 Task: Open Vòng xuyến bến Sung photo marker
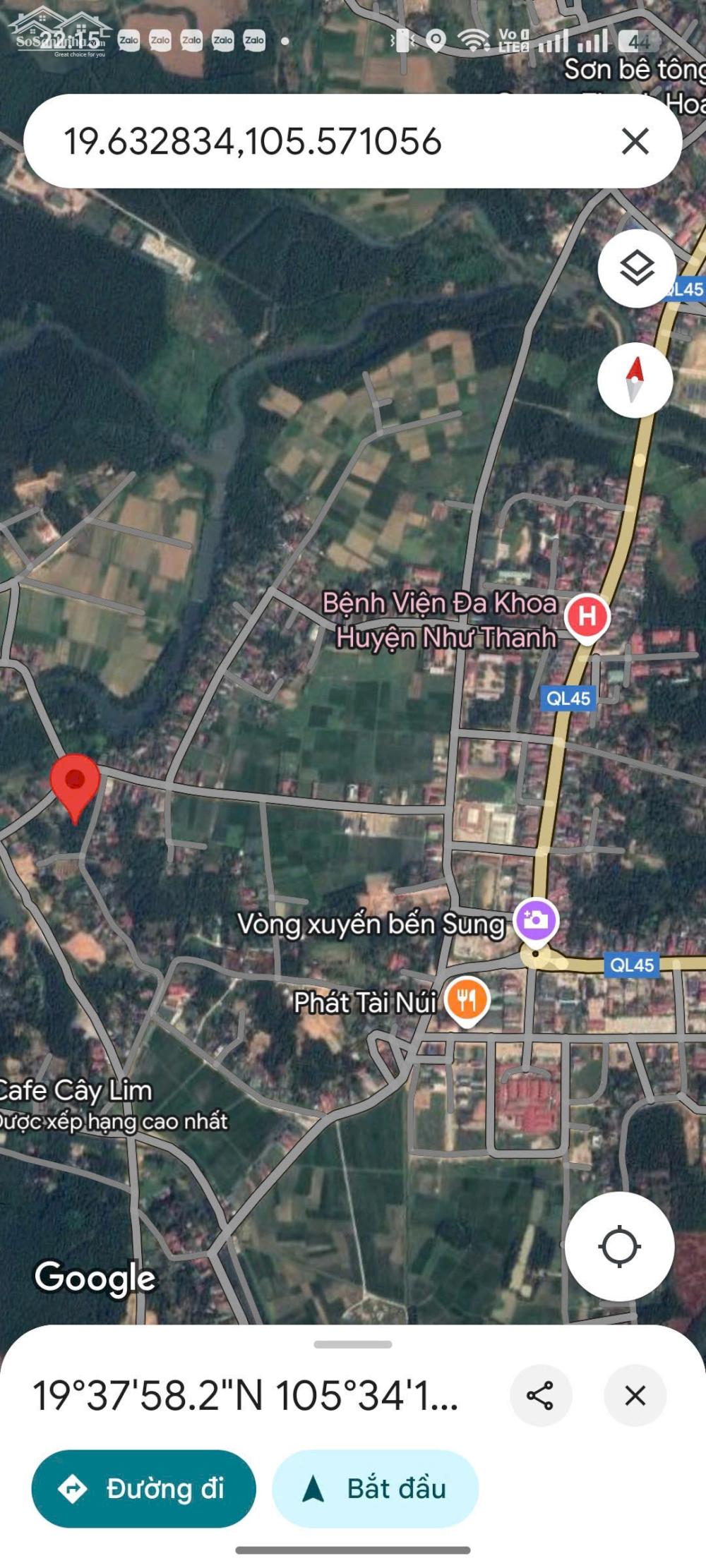click(536, 920)
